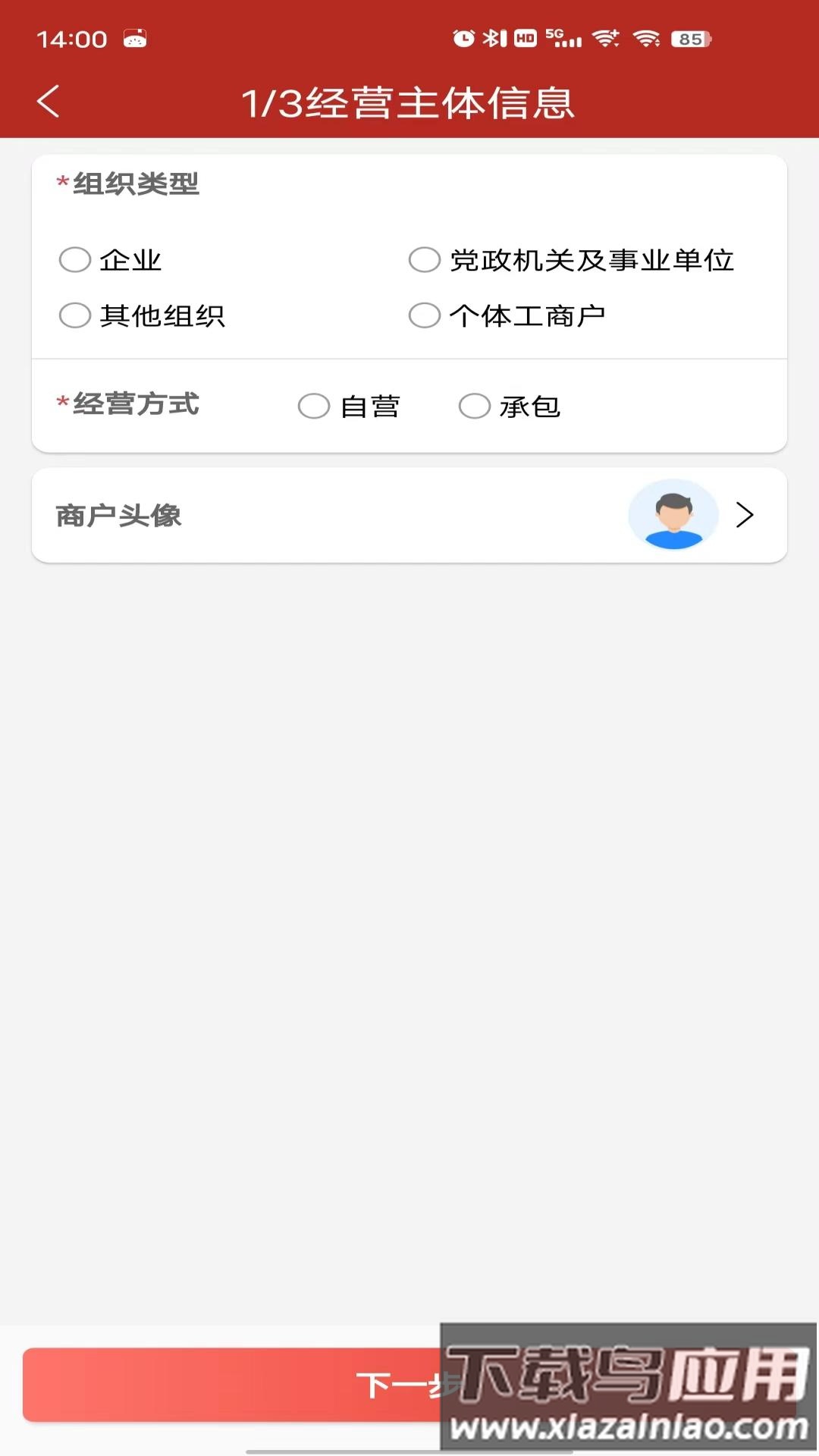819x1456 pixels.
Task: Select 其他组织 organization type
Action: point(74,315)
